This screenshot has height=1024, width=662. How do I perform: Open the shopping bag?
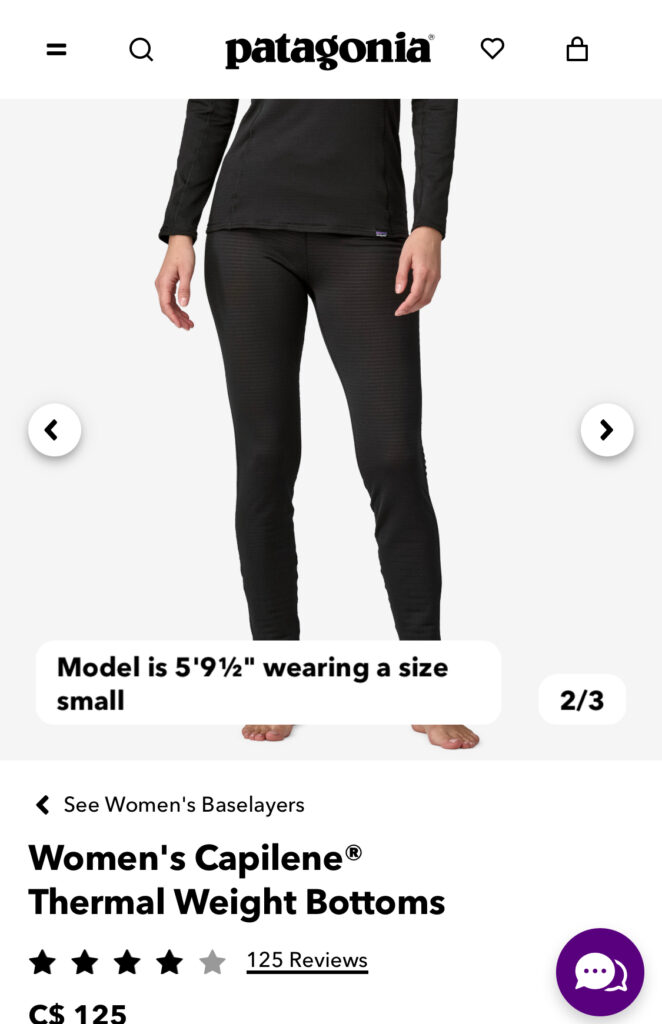tap(577, 49)
